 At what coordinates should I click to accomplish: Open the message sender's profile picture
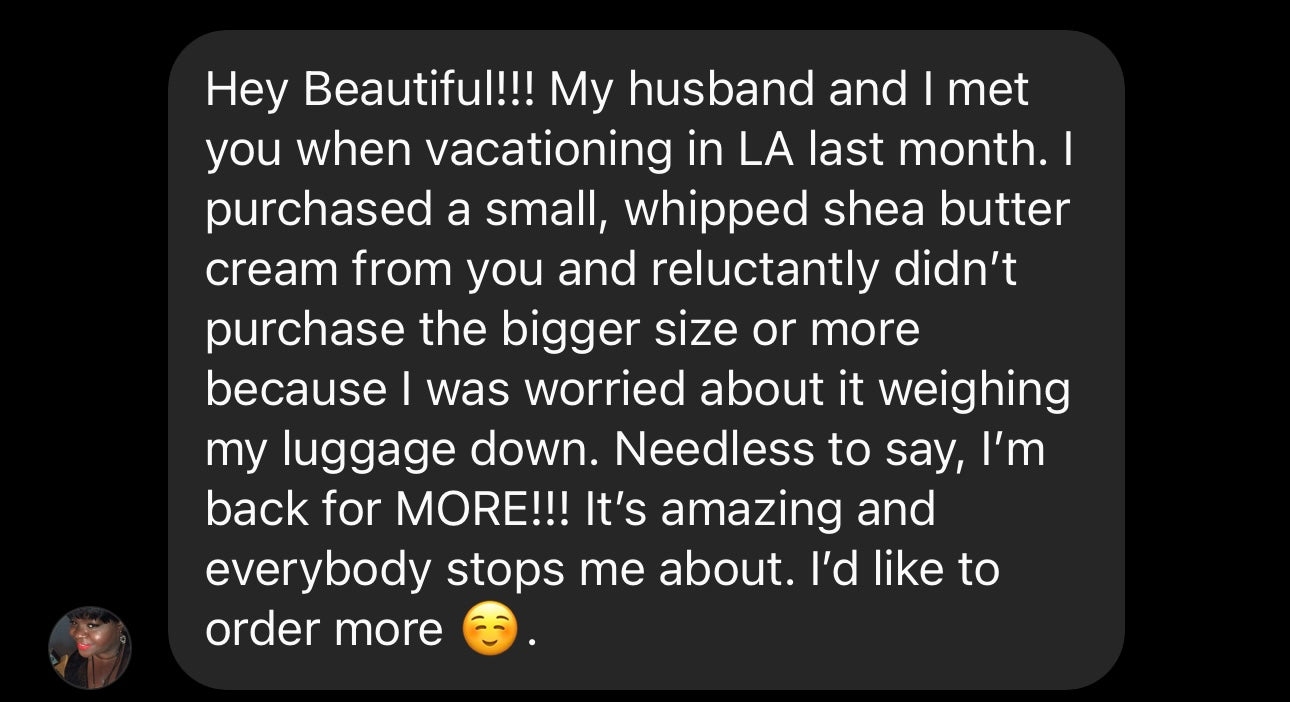pyautogui.click(x=90, y=647)
